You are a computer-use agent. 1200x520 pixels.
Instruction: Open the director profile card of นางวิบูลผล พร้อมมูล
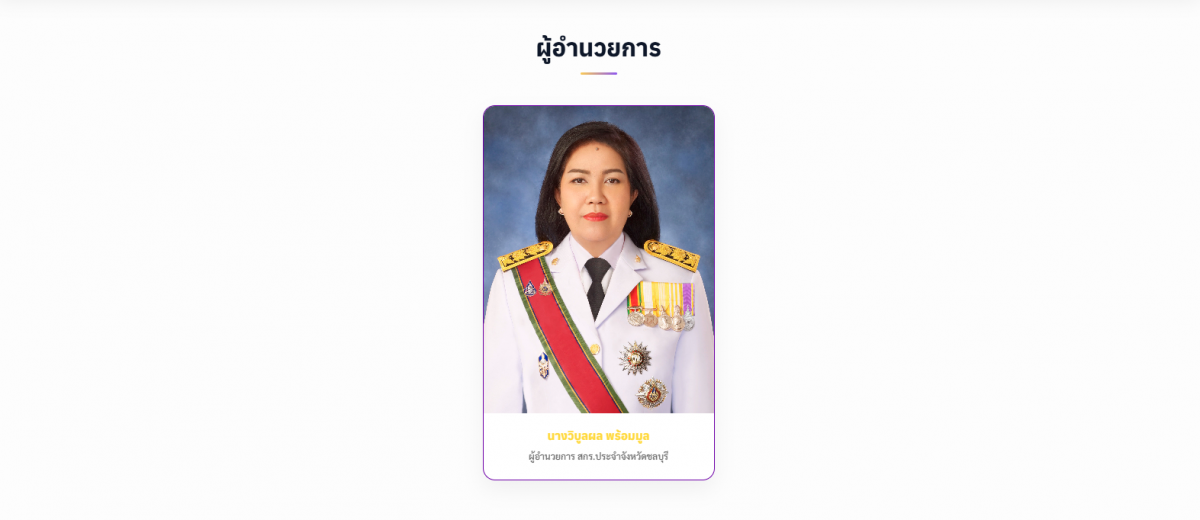598,292
